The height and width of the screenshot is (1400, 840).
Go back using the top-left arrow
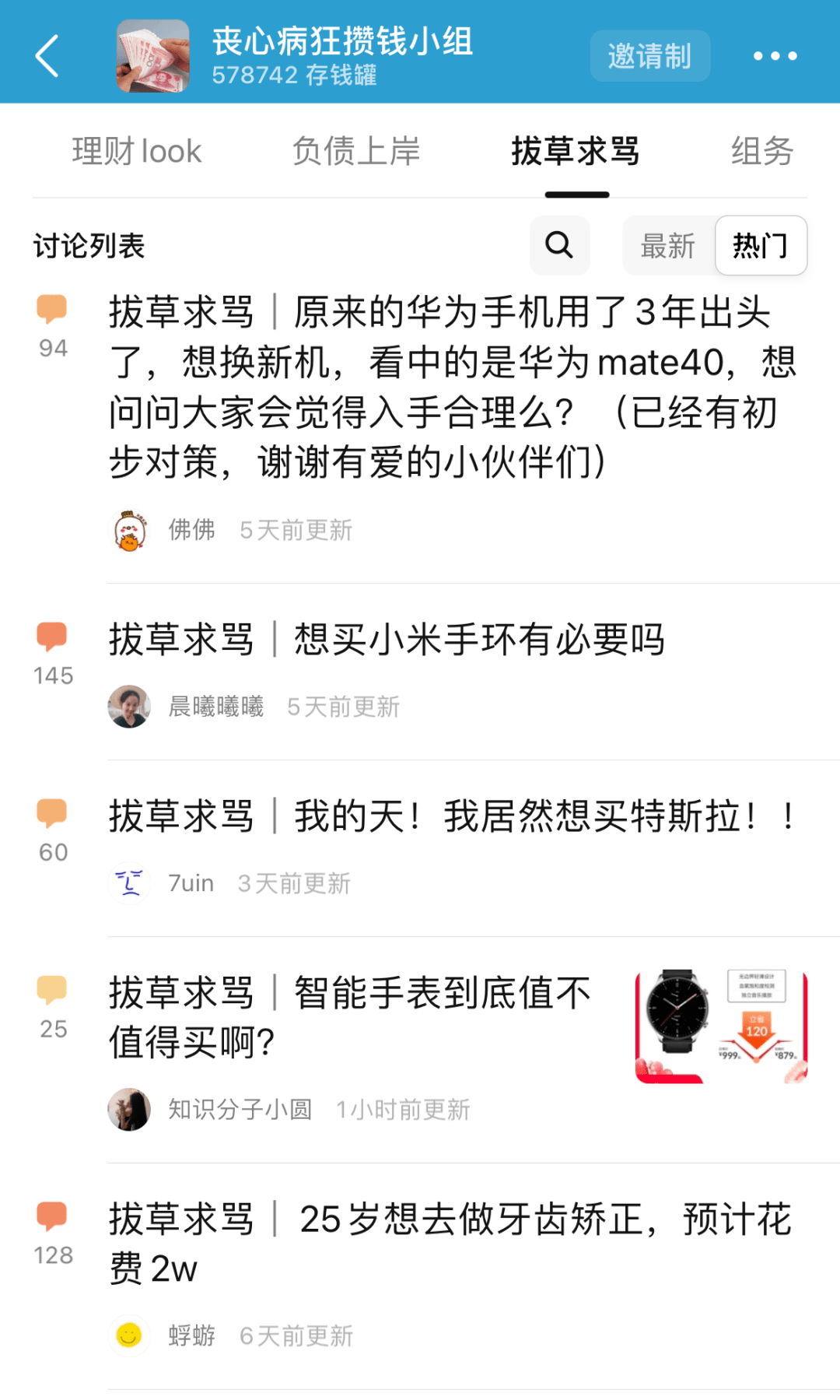coord(47,56)
